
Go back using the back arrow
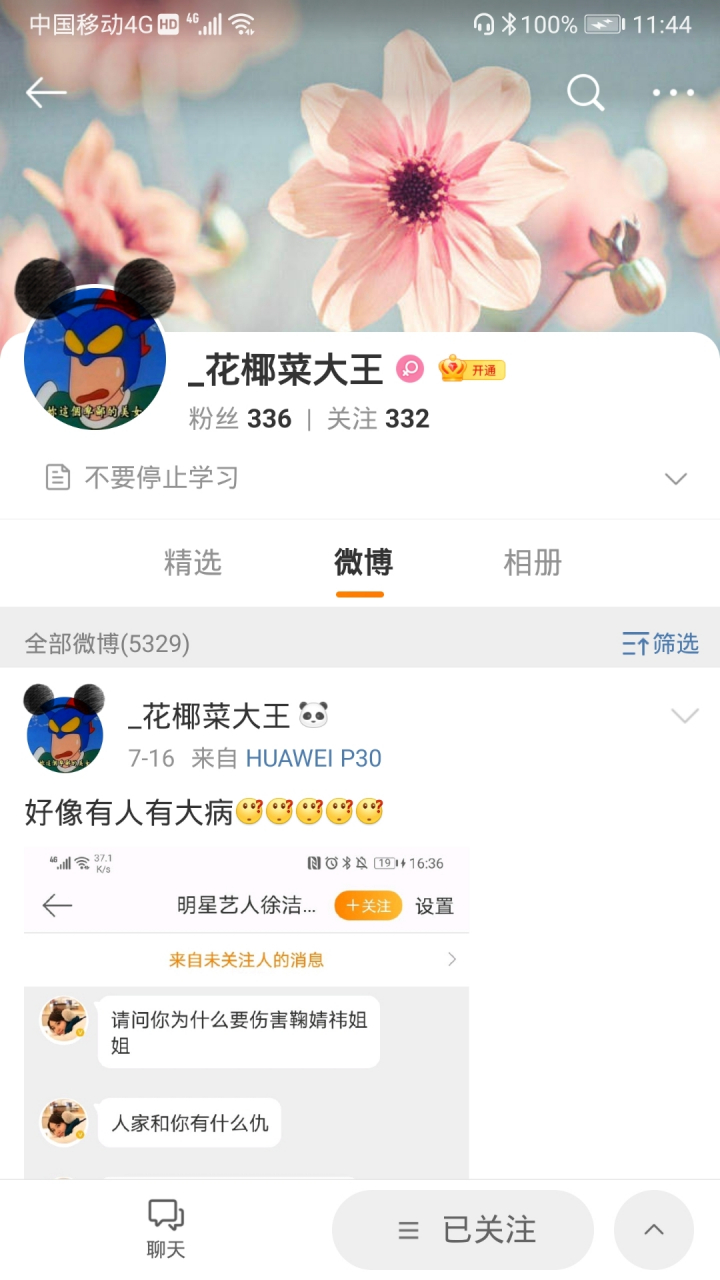(45, 93)
